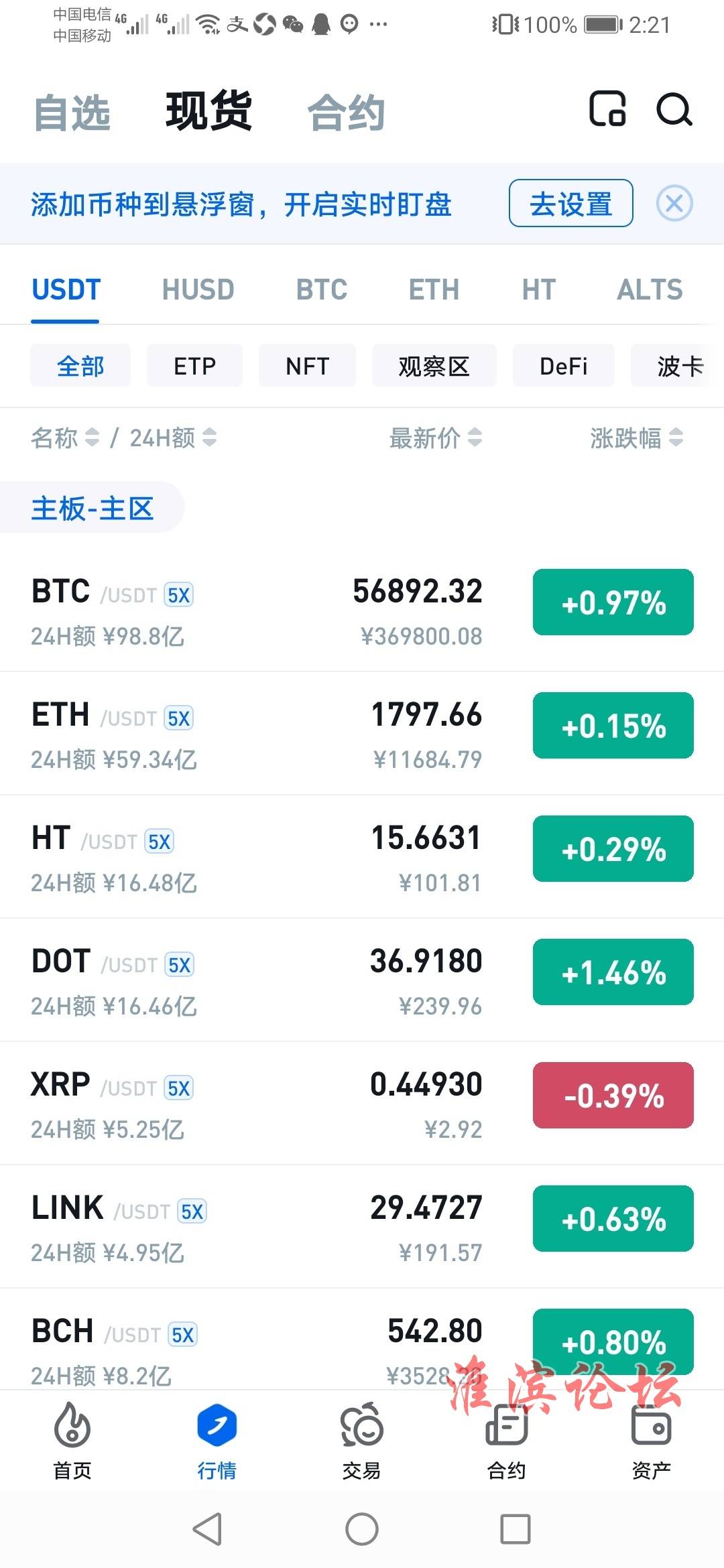
Task: Filter by the ETP chip
Action: (x=194, y=366)
